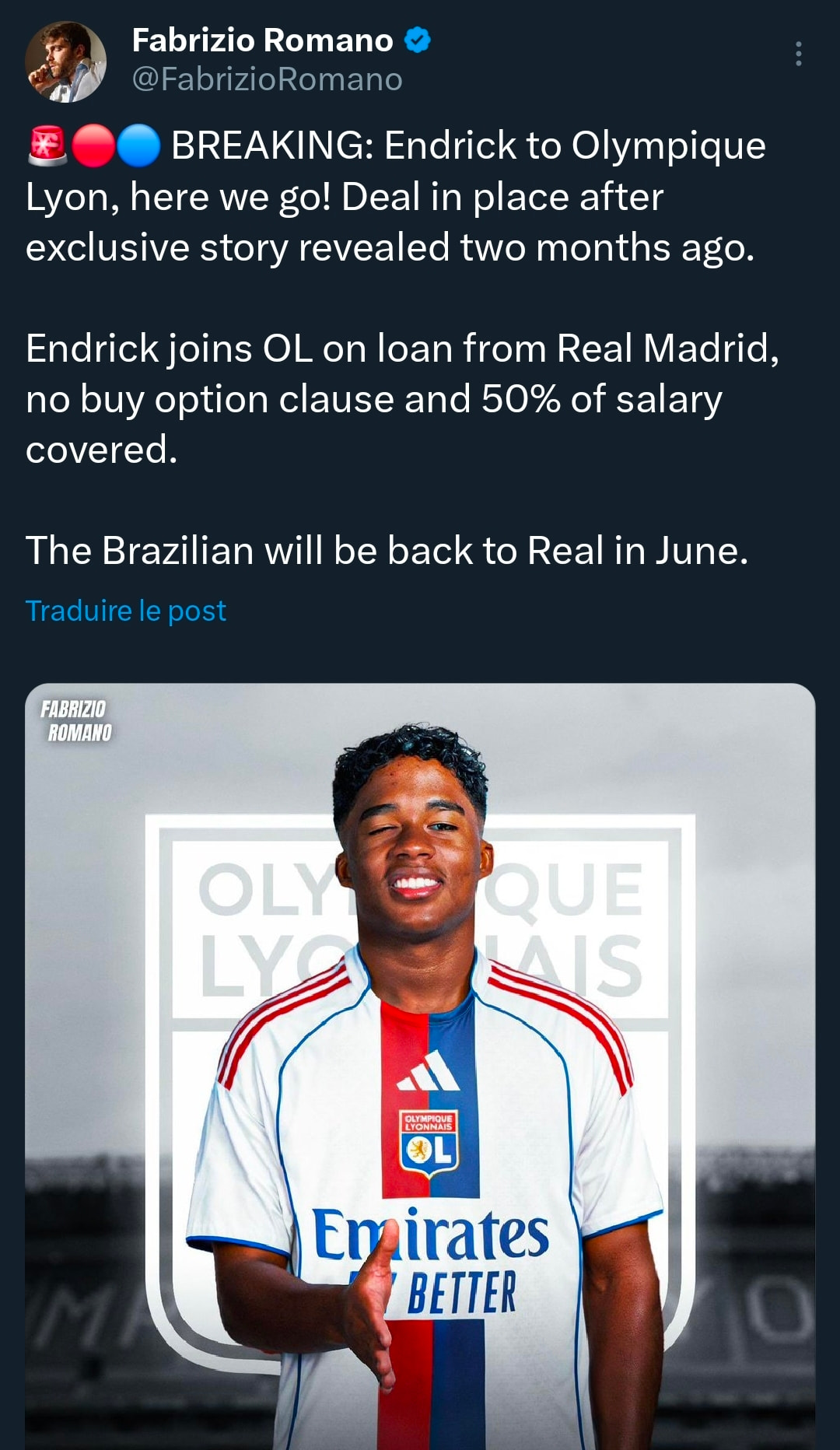Open Fabrizio Romano's profile picture
The width and height of the screenshot is (840, 1450).
65,61
